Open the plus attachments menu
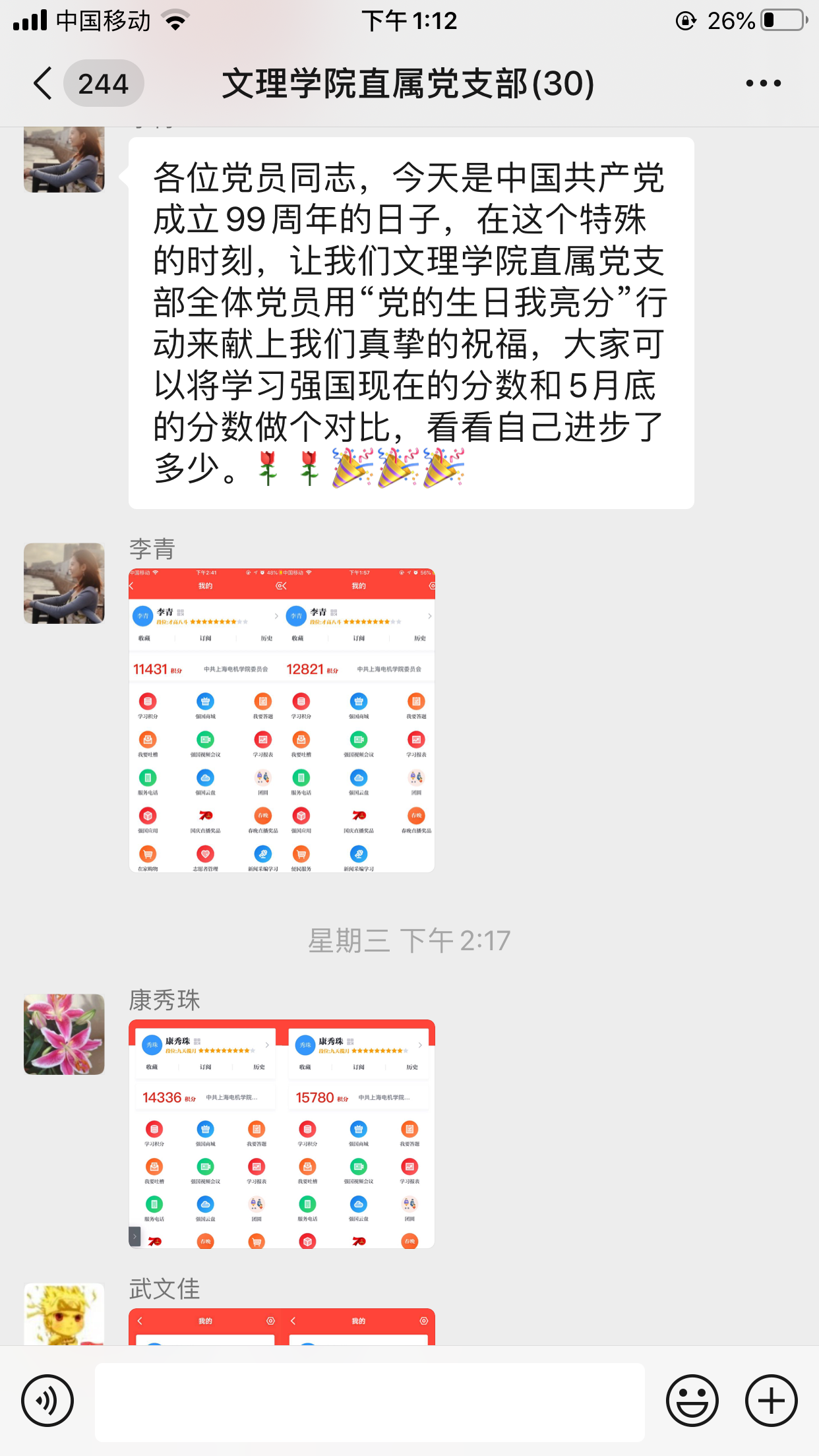 coord(771,1400)
